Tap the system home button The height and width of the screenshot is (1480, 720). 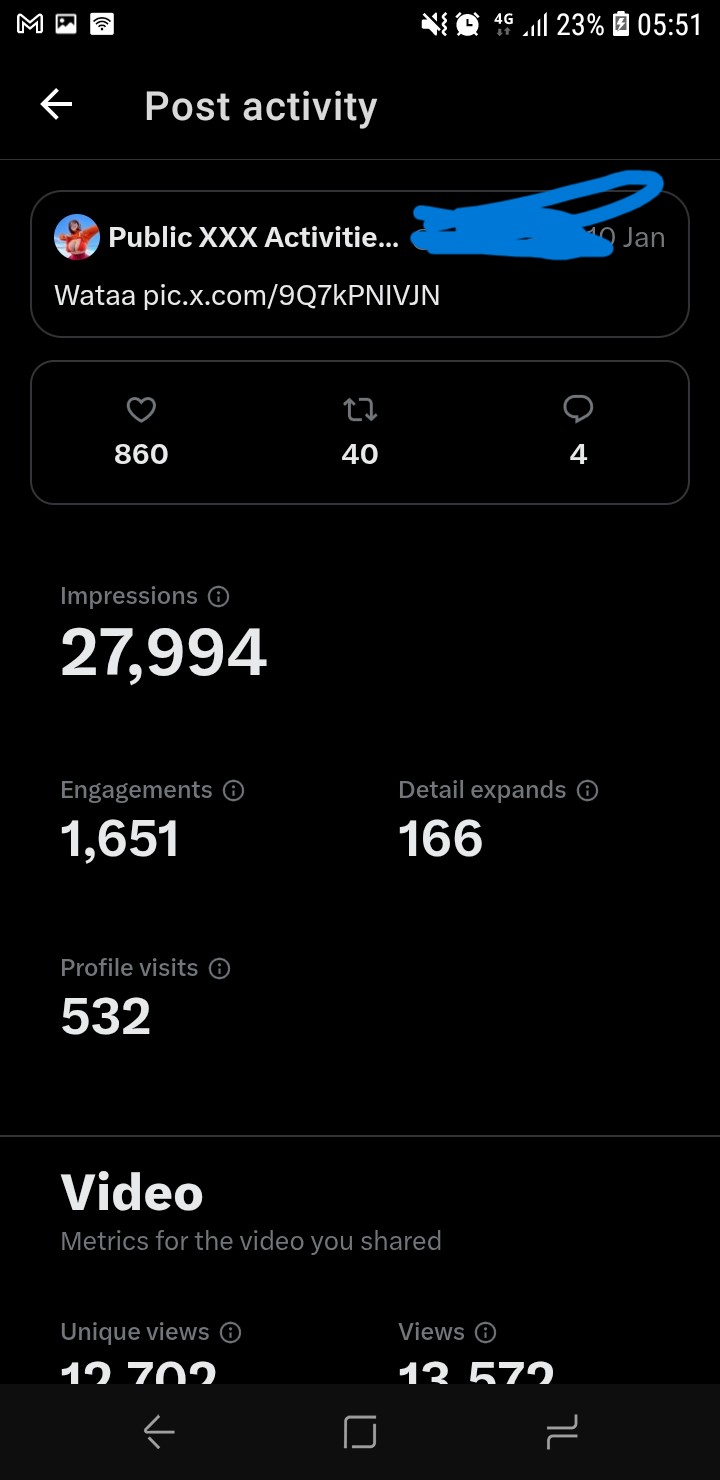click(x=360, y=1433)
